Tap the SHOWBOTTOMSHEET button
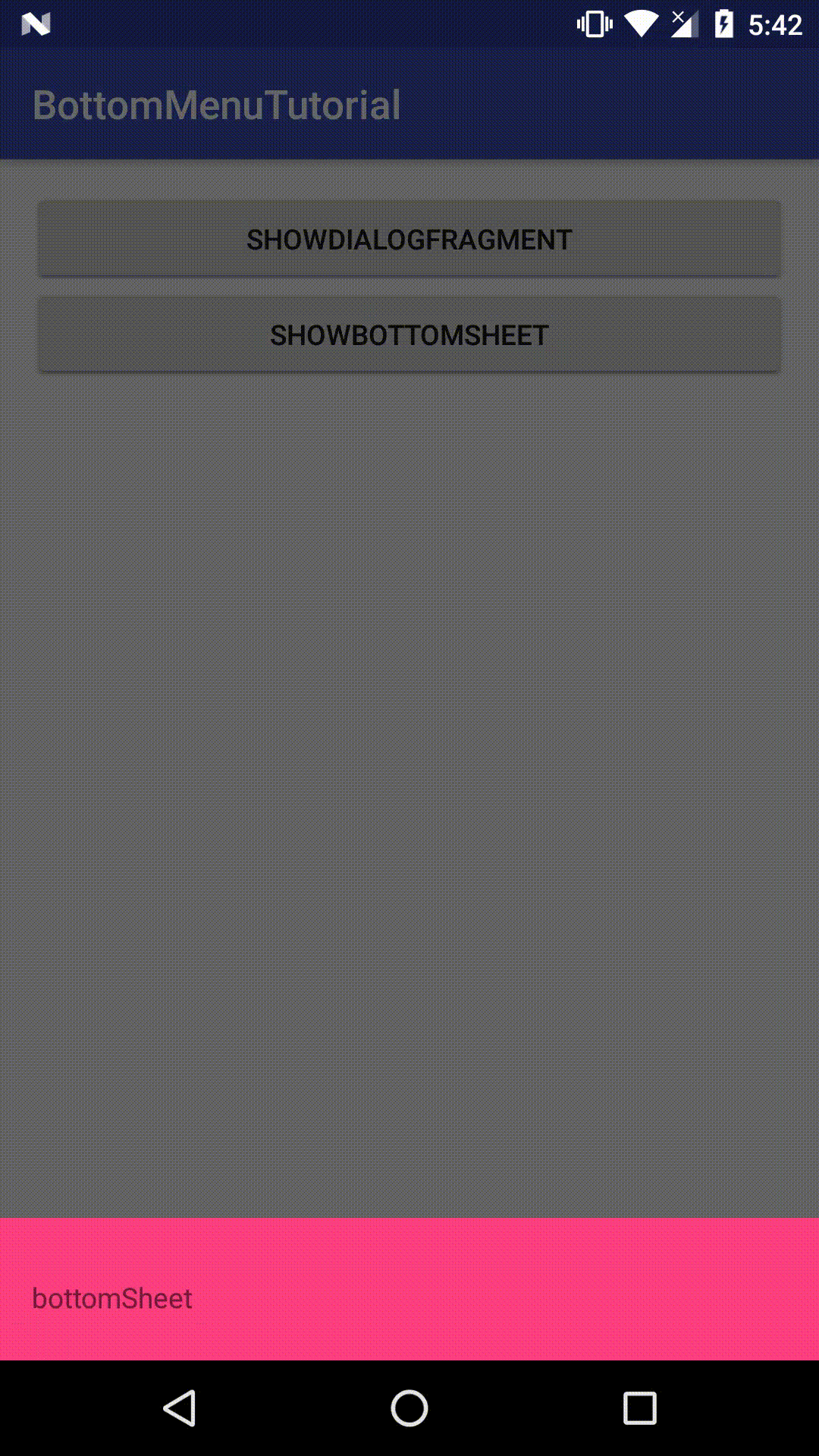819x1456 pixels. tap(409, 335)
